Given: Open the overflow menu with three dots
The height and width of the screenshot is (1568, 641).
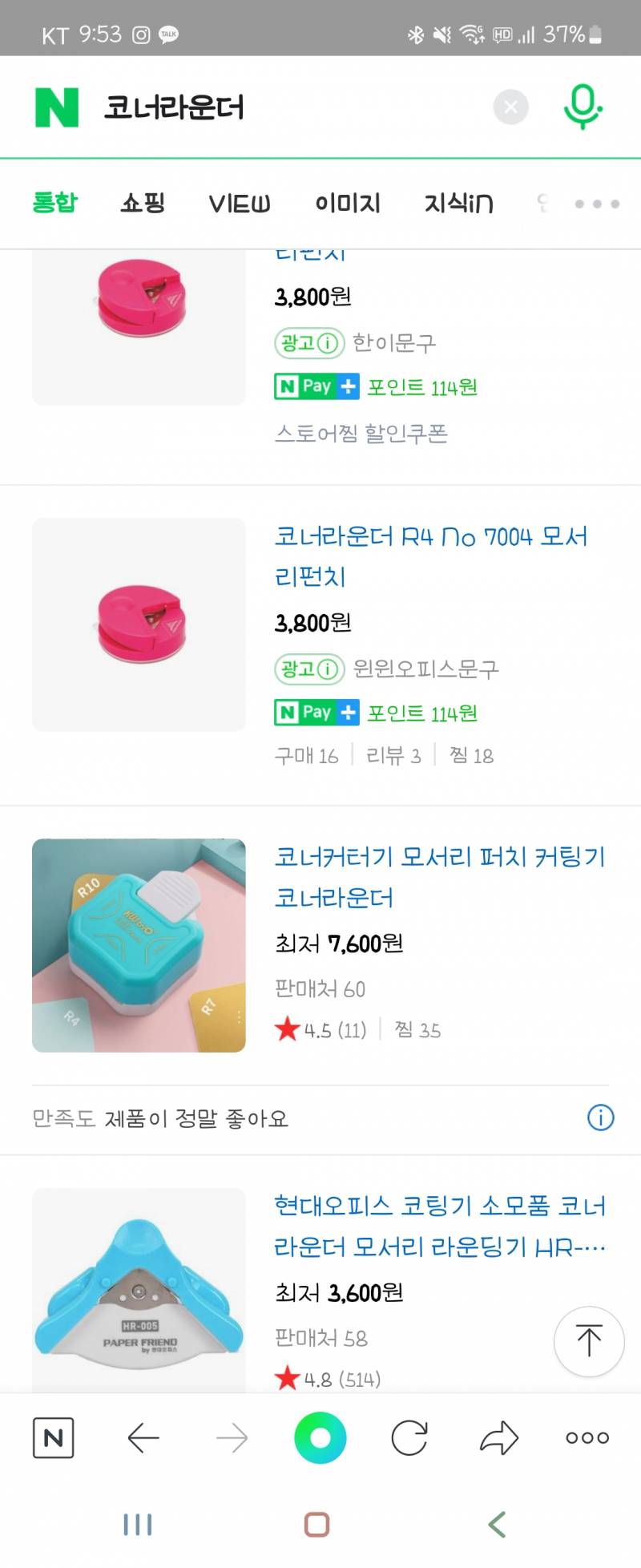Looking at the screenshot, I should click(596, 204).
